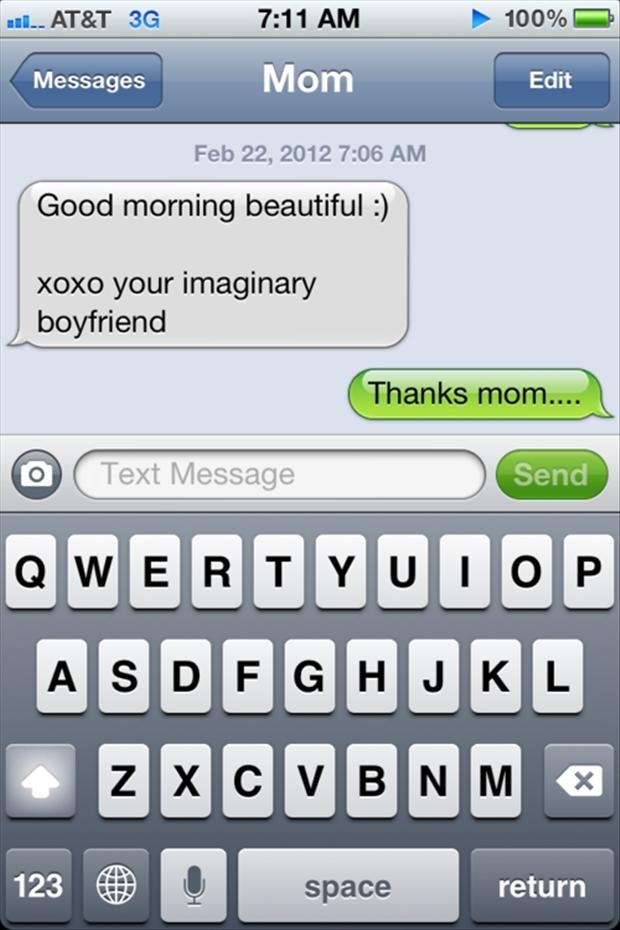Screen dimensions: 620x930
Task: Switch to the 123 number keyboard
Action: pyautogui.click(x=38, y=885)
